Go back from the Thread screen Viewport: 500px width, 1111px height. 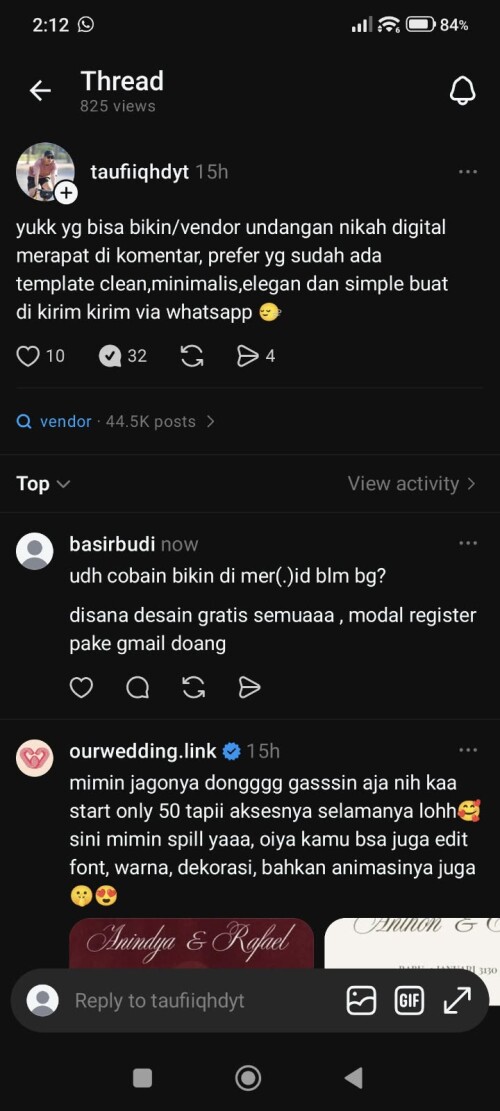(40, 90)
